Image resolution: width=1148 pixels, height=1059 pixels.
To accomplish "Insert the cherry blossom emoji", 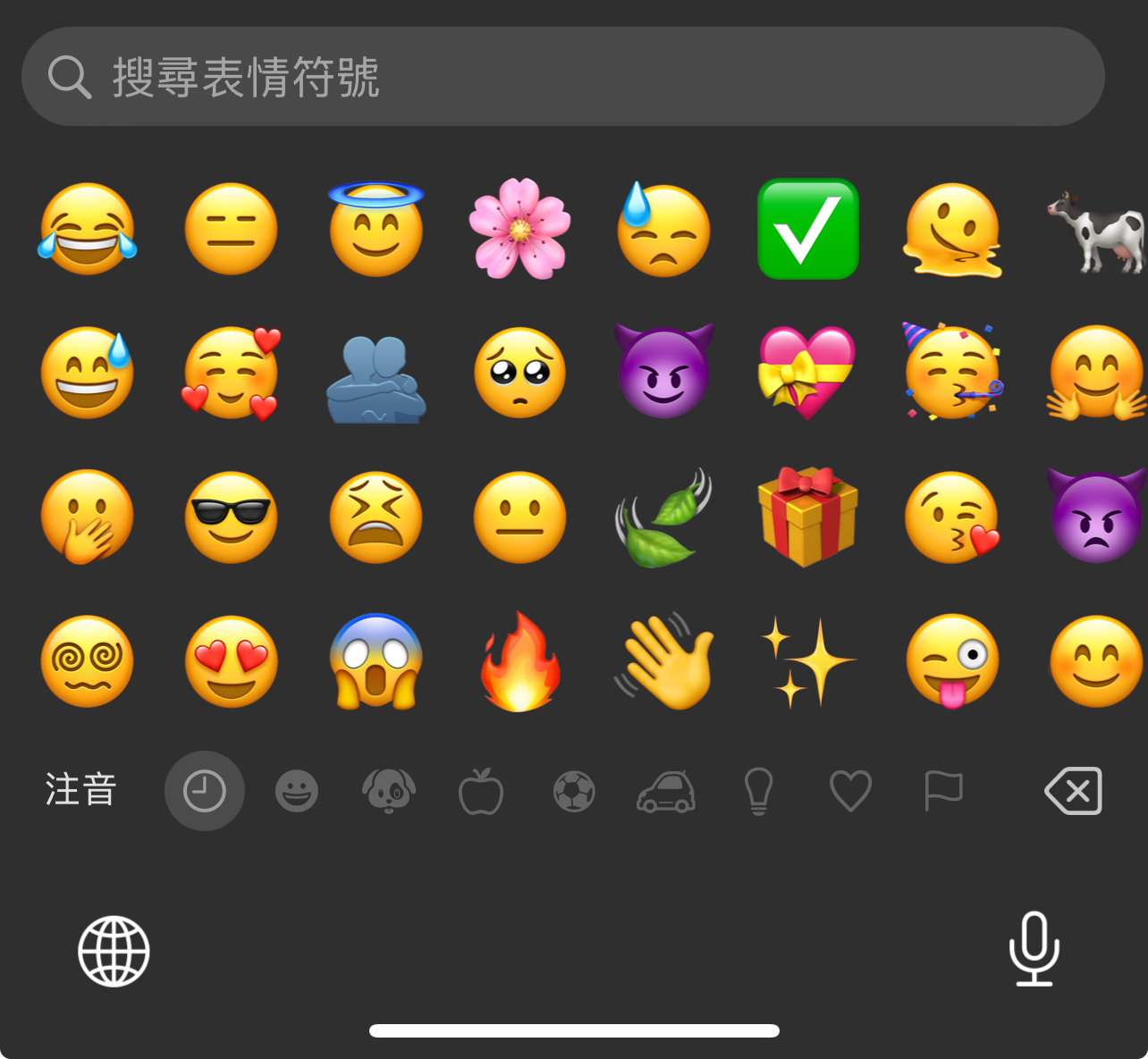I will [x=519, y=229].
